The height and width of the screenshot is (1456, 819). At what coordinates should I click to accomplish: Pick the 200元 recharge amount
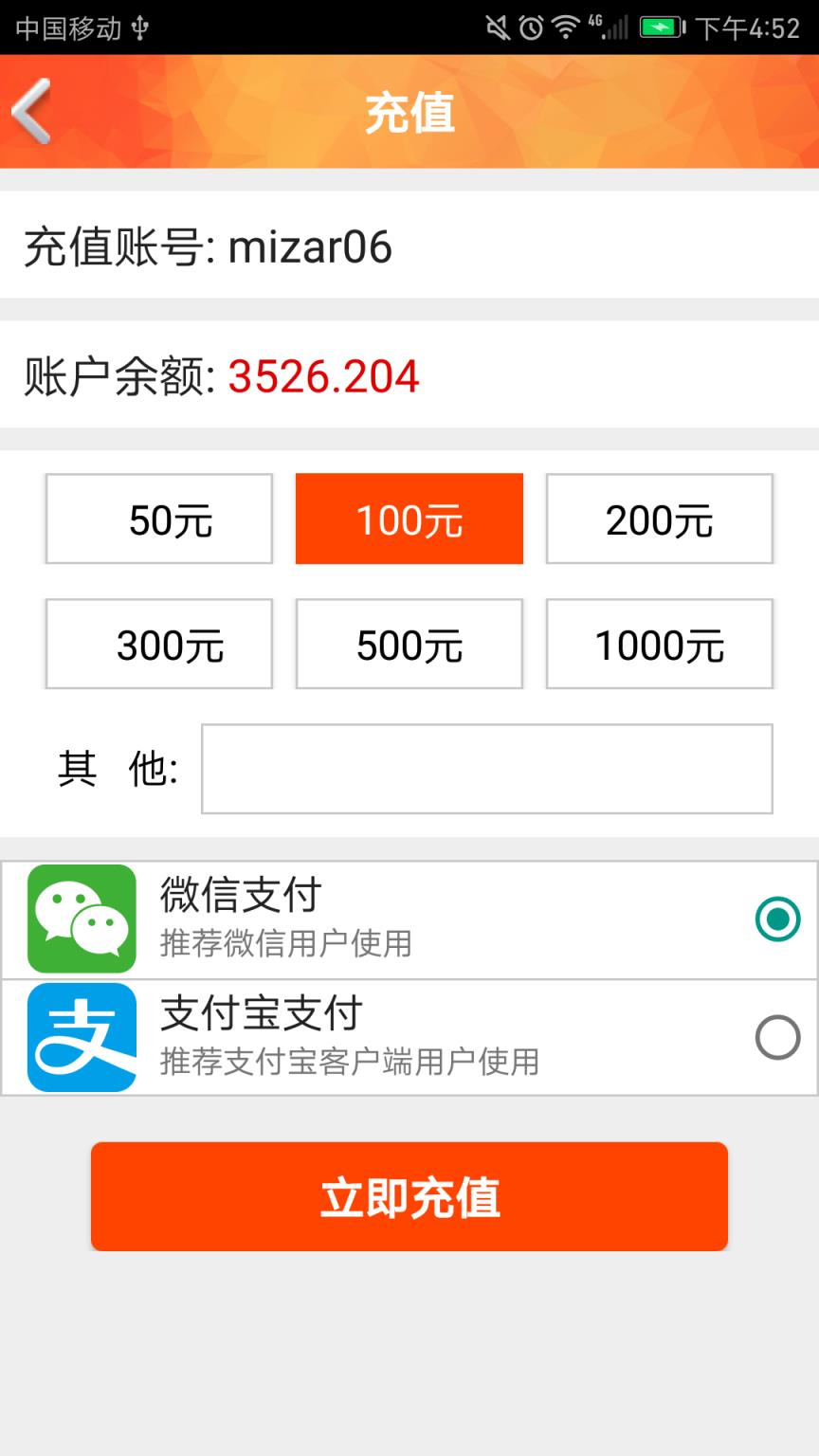click(x=660, y=519)
